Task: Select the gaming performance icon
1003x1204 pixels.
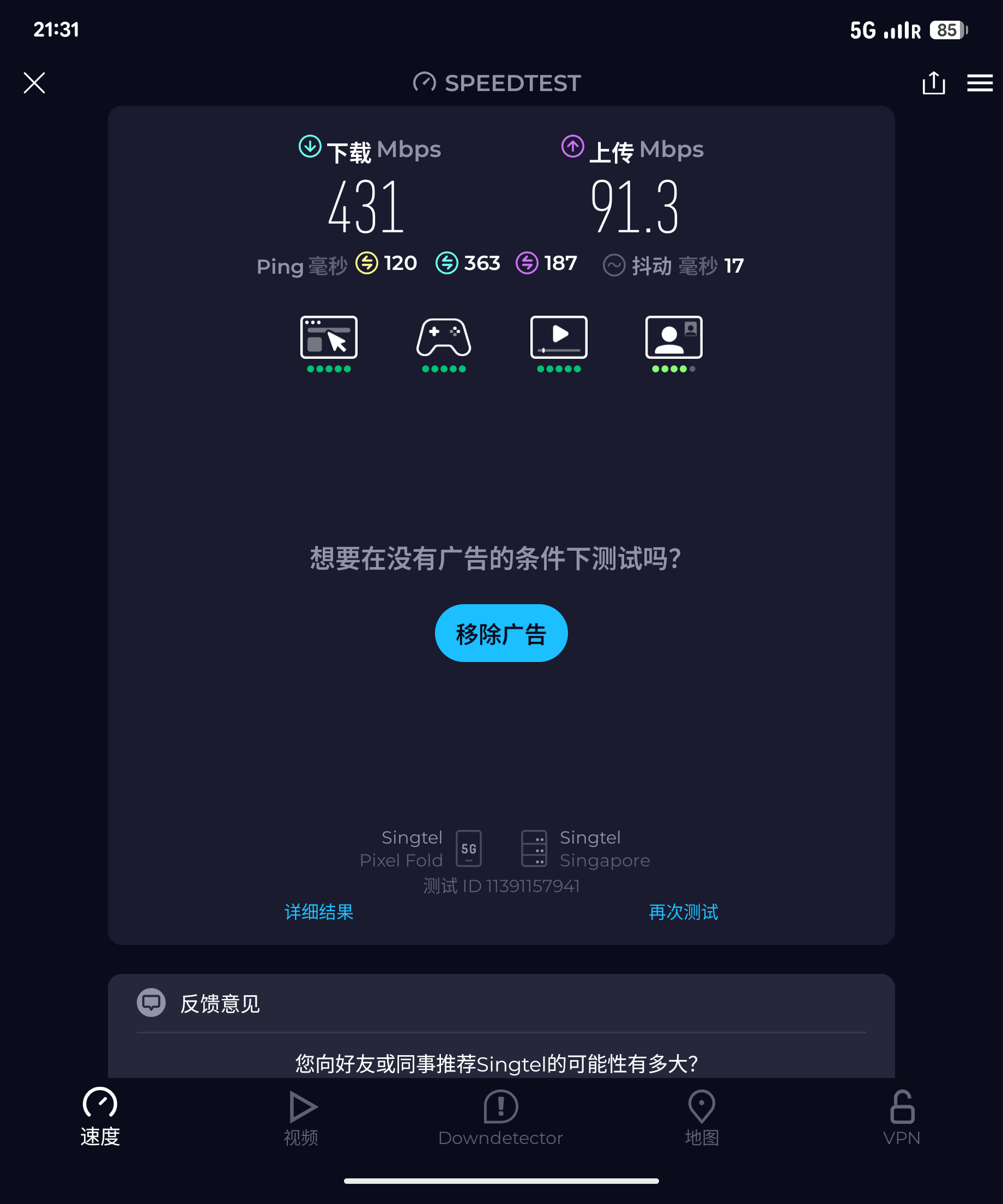Action: [x=443, y=338]
